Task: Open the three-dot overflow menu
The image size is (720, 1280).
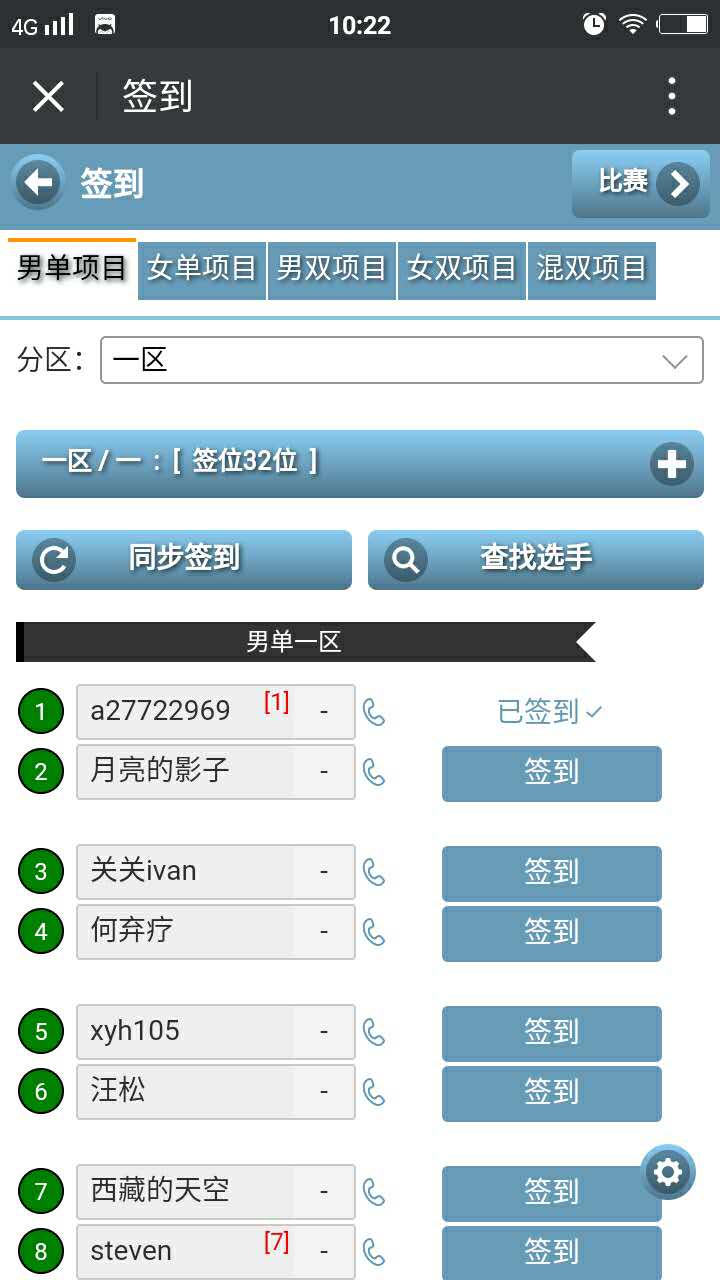Action: pyautogui.click(x=672, y=97)
